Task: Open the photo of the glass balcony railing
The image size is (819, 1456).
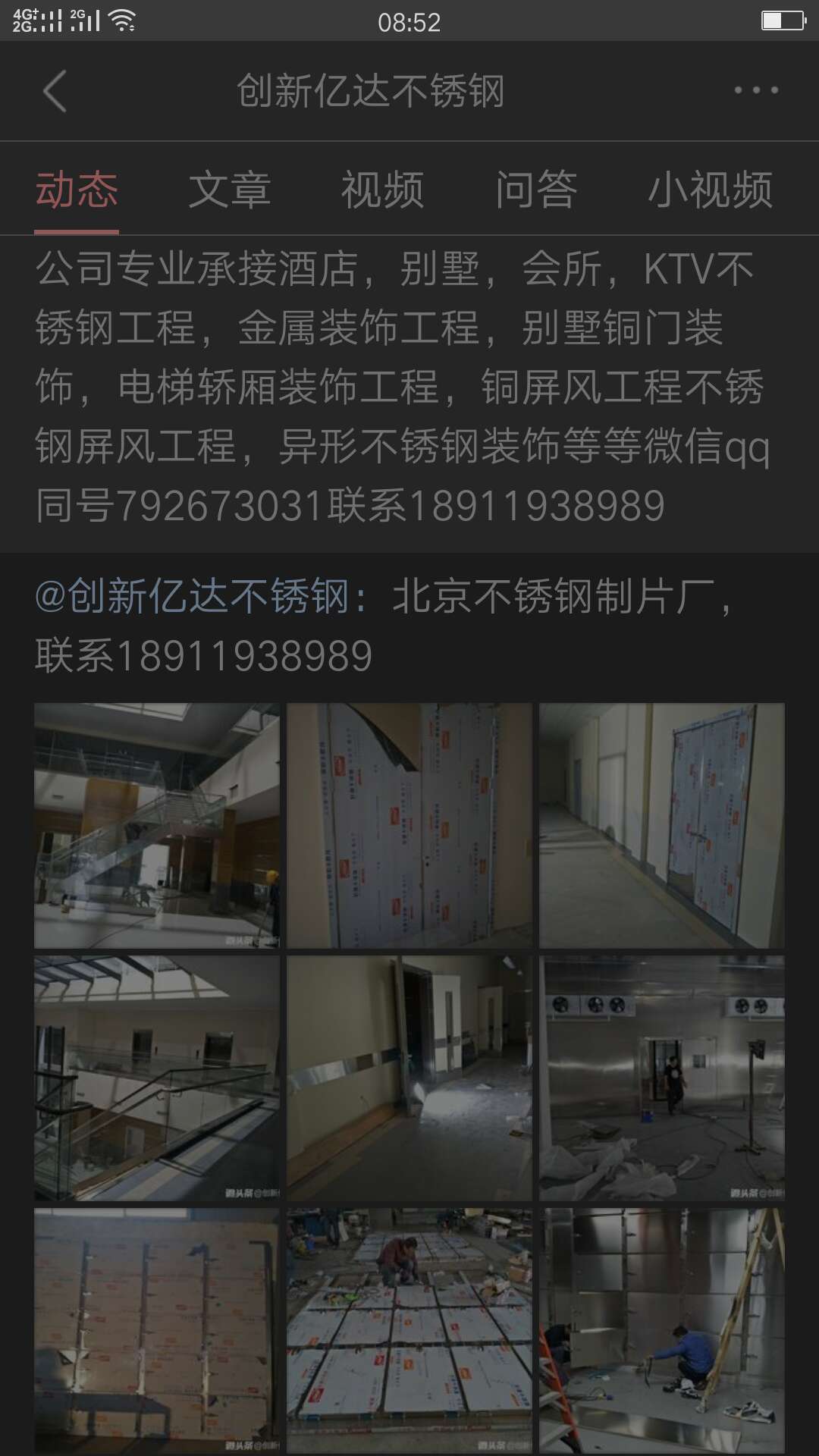Action: pyautogui.click(x=157, y=1078)
